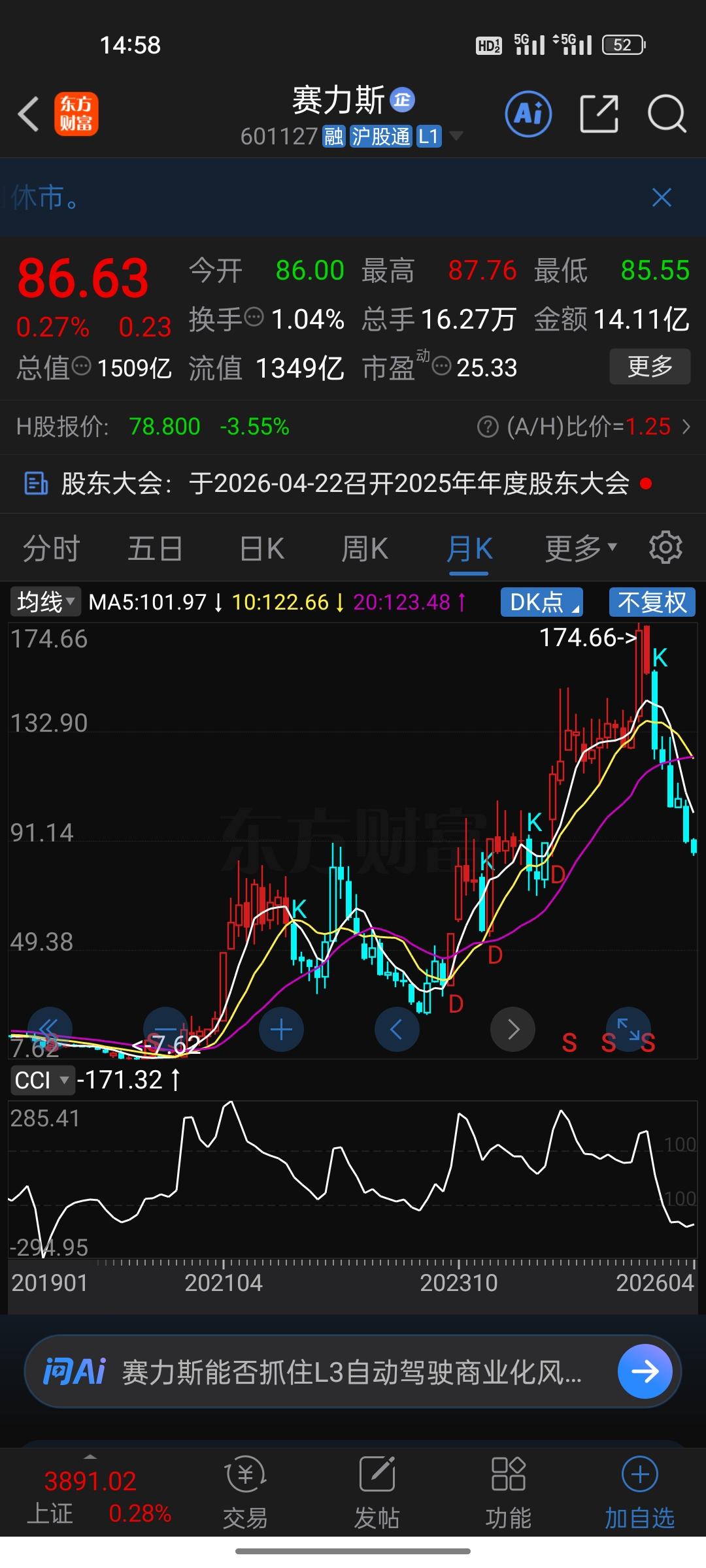Expand chart to fullscreen
Image resolution: width=706 pixels, height=1568 pixels.
pyautogui.click(x=628, y=1028)
